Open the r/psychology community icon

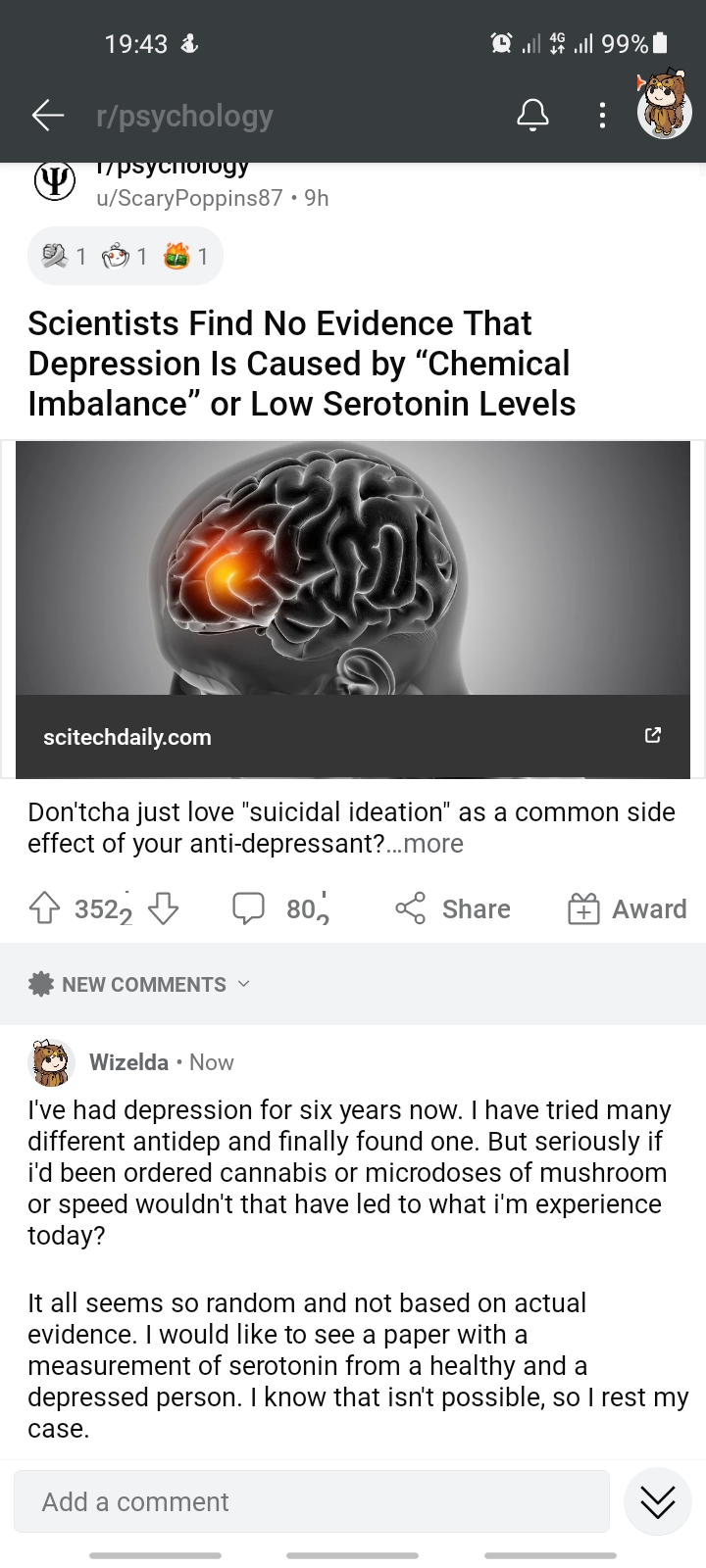(x=55, y=182)
